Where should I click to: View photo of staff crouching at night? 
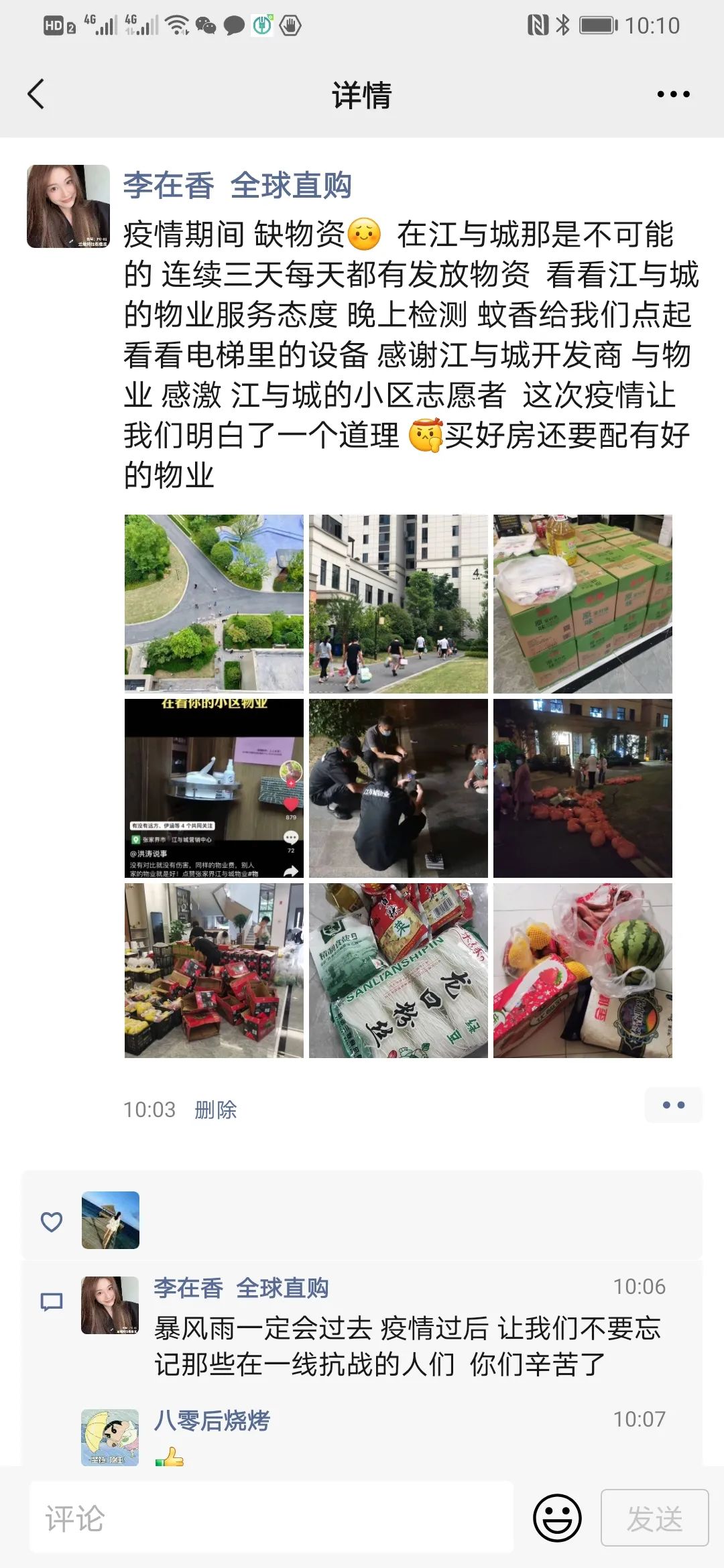click(x=398, y=788)
